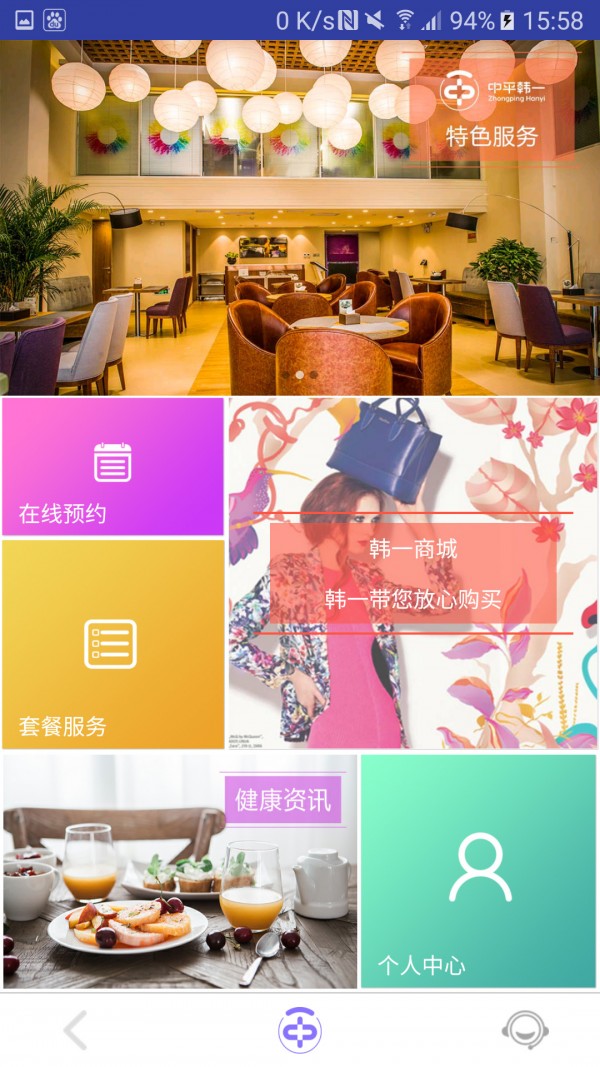
Task: Tap the home logo in bottom bar
Action: click(x=300, y=1030)
